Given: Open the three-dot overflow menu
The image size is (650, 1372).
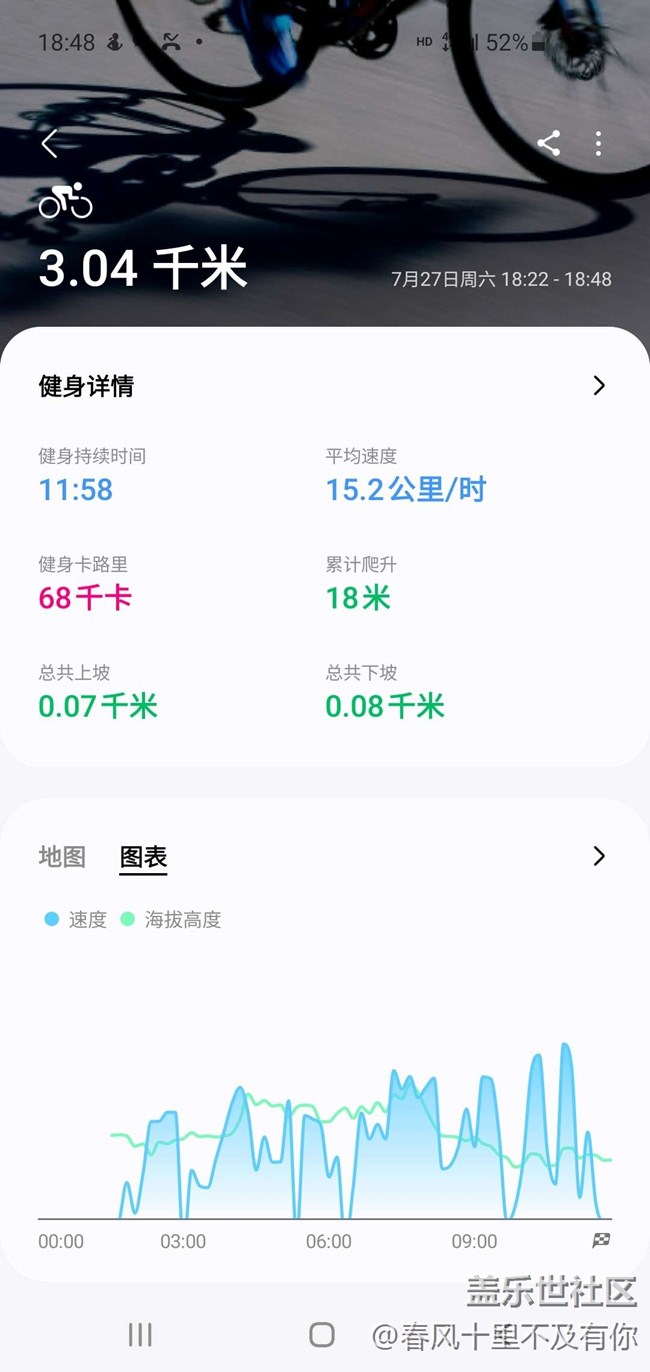Looking at the screenshot, I should 598,143.
